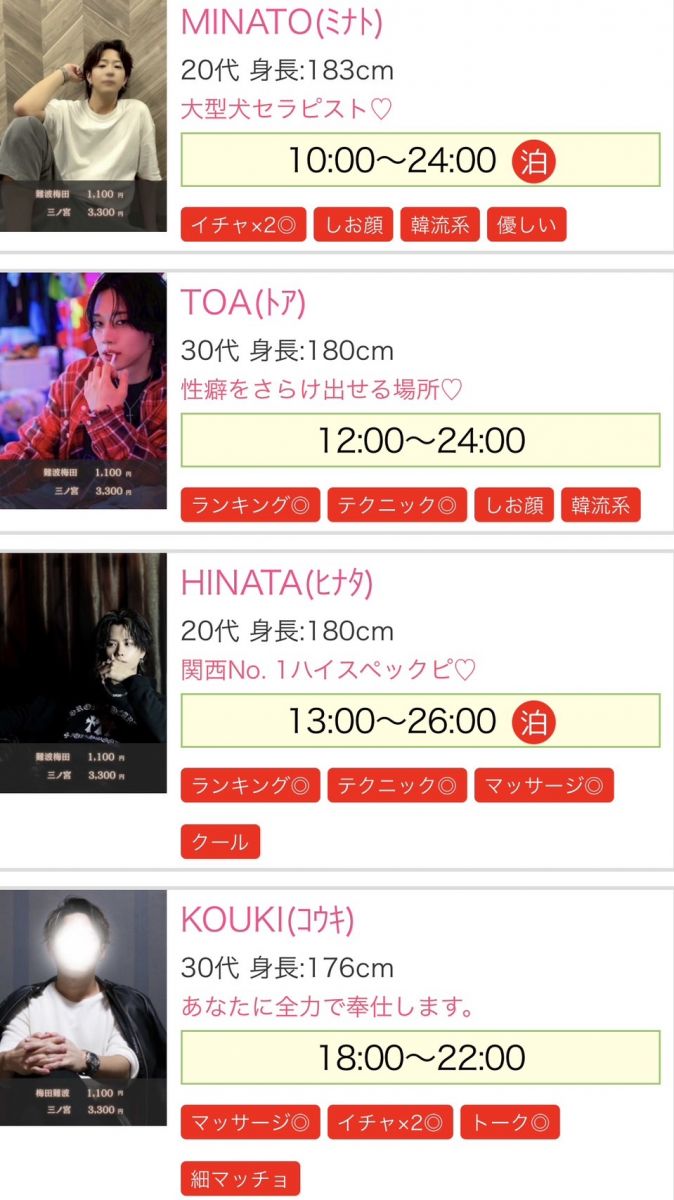Open the MINATO(ミナト) name link
674x1200 pixels.
click(281, 21)
